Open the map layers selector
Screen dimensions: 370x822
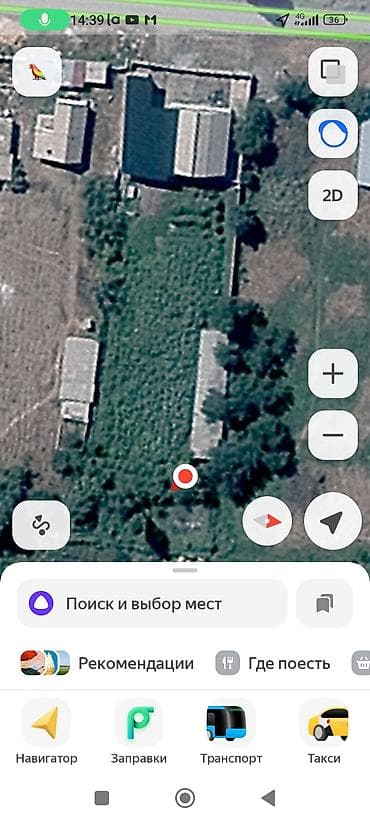point(333,72)
